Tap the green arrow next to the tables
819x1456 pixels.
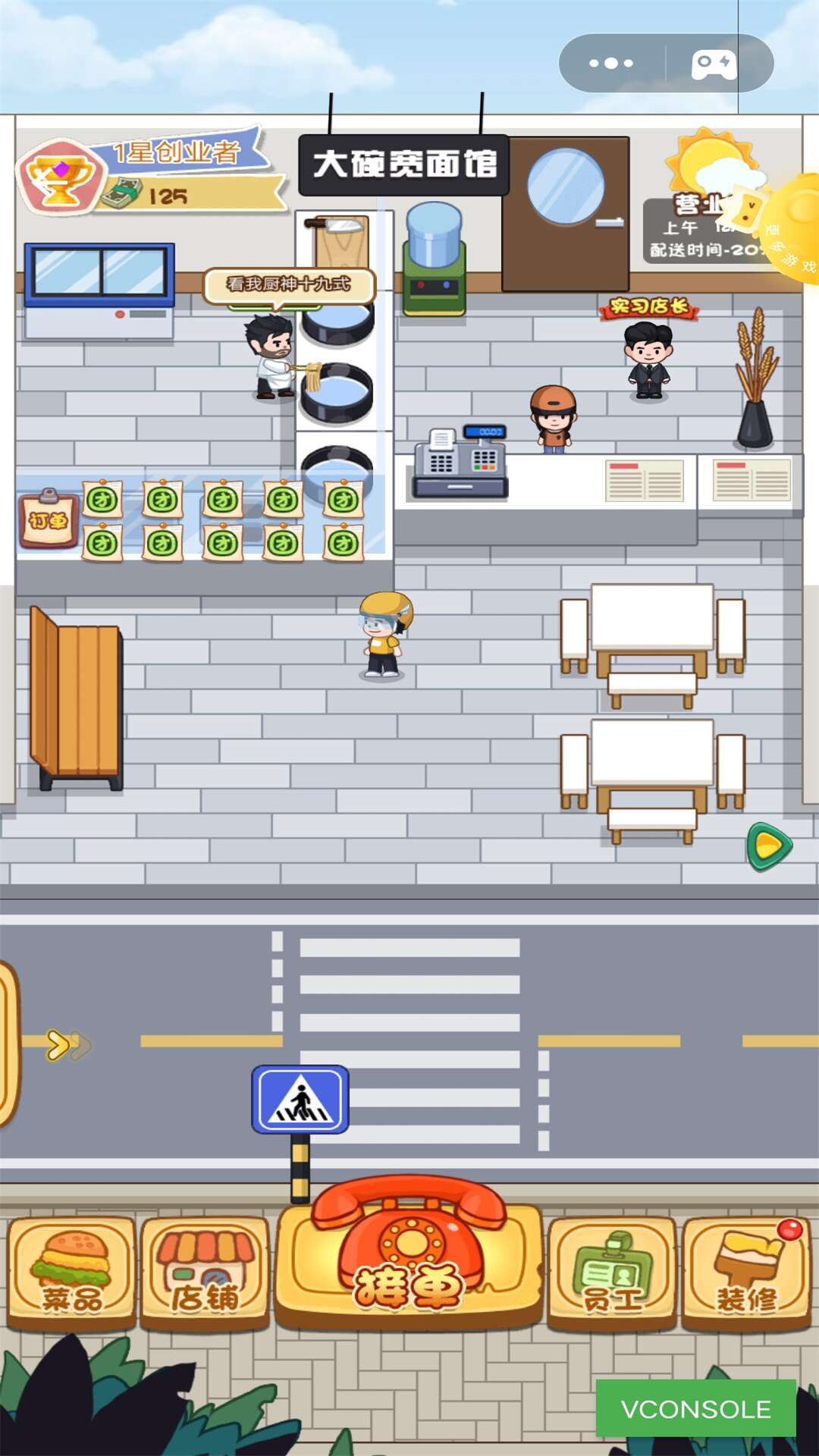tap(769, 846)
